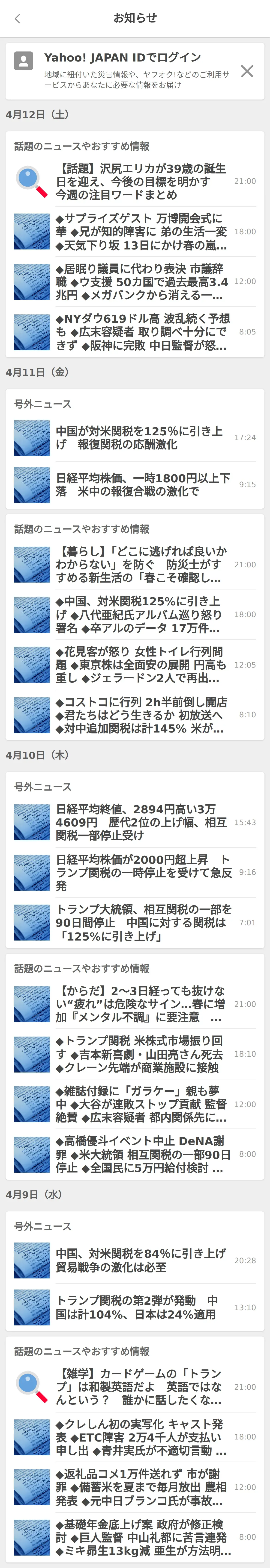This screenshot has width=270, height=1568.
Task: Open the コストコに行列 2h半前倒し開店 digest
Action: (141, 715)
